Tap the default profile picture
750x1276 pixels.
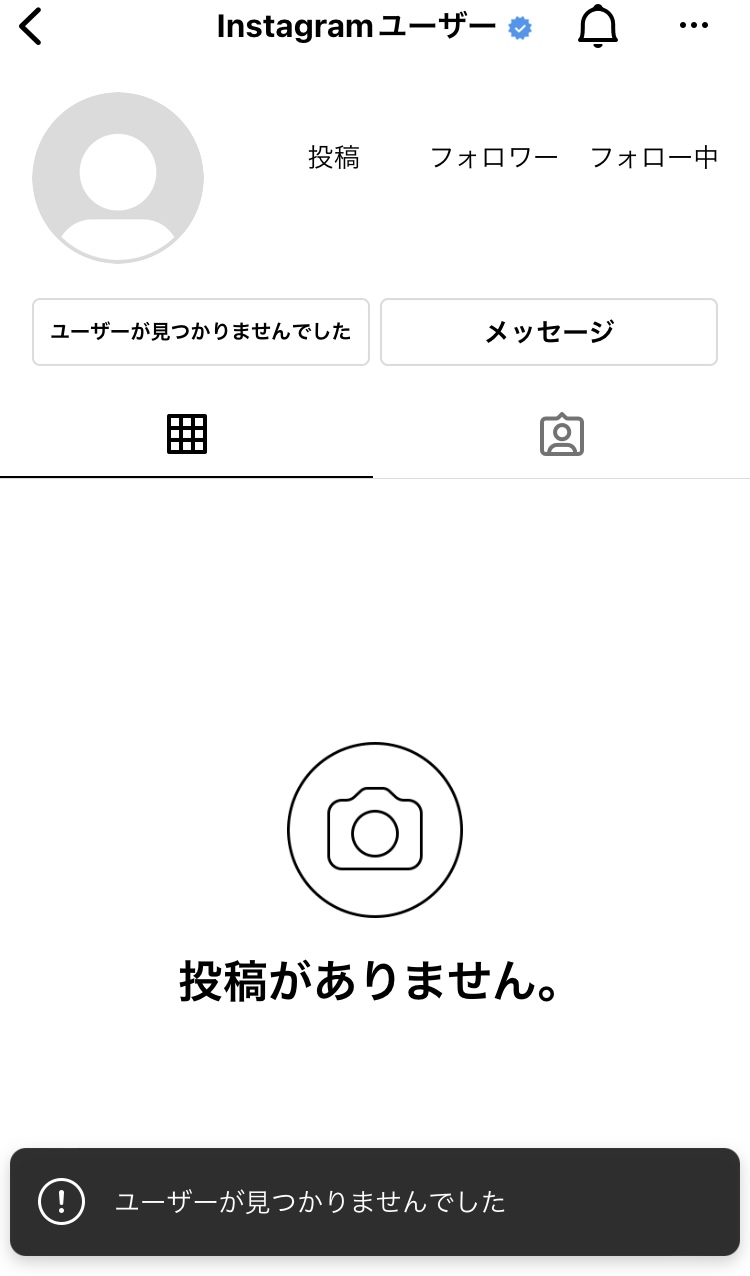(118, 178)
